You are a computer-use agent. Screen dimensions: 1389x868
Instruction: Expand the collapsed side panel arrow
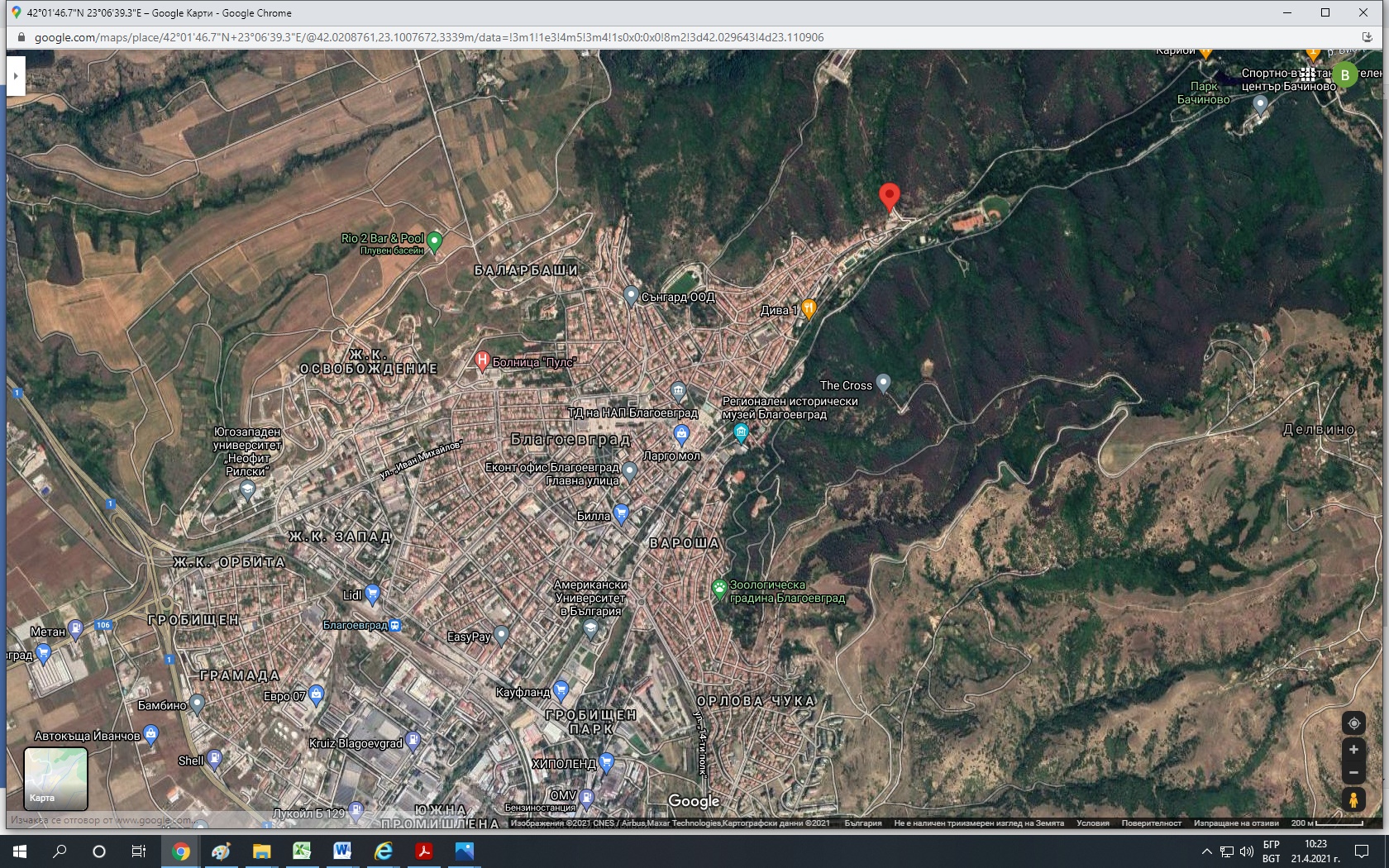(x=16, y=76)
